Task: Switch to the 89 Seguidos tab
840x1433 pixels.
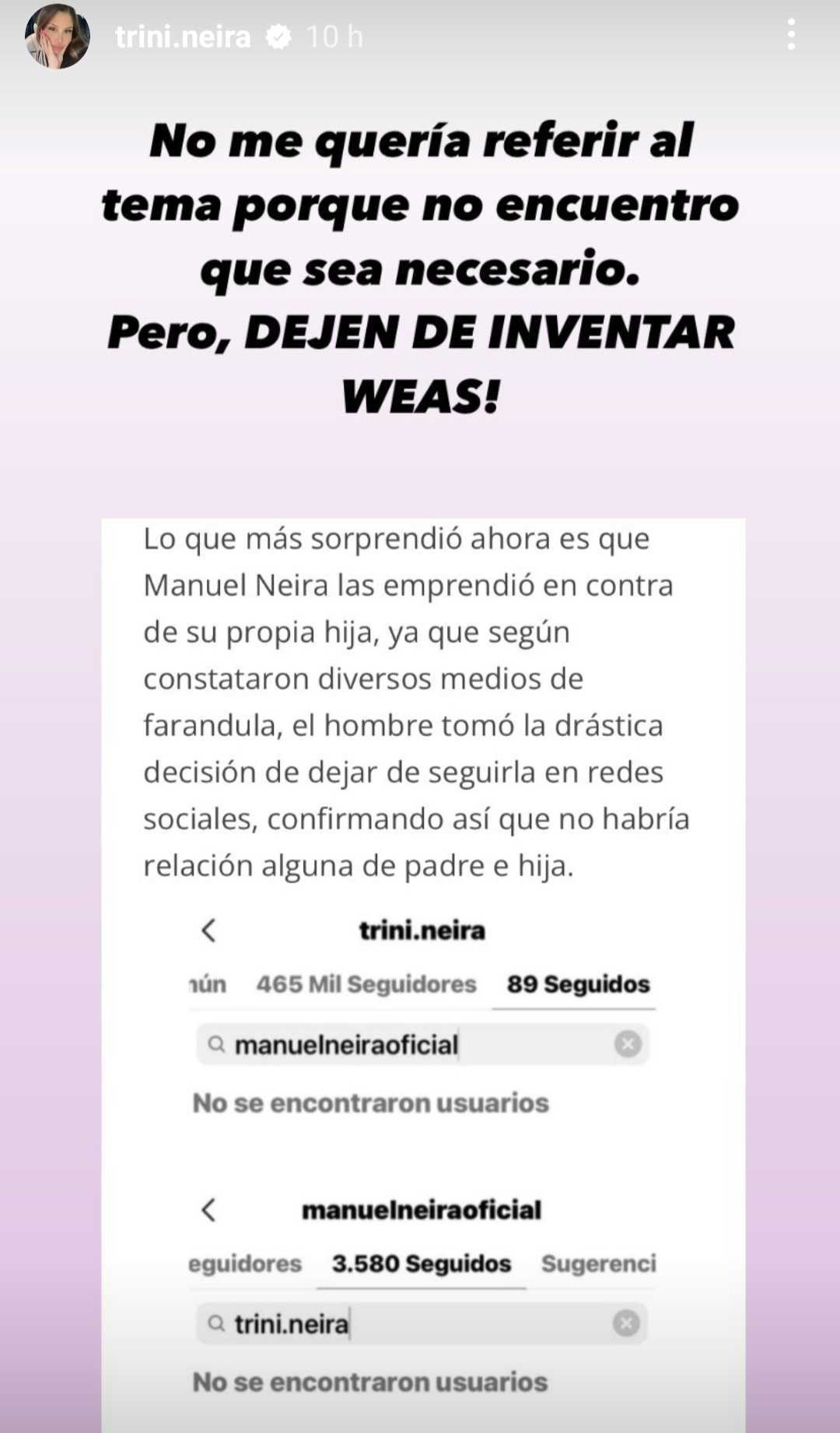Action: click(577, 983)
